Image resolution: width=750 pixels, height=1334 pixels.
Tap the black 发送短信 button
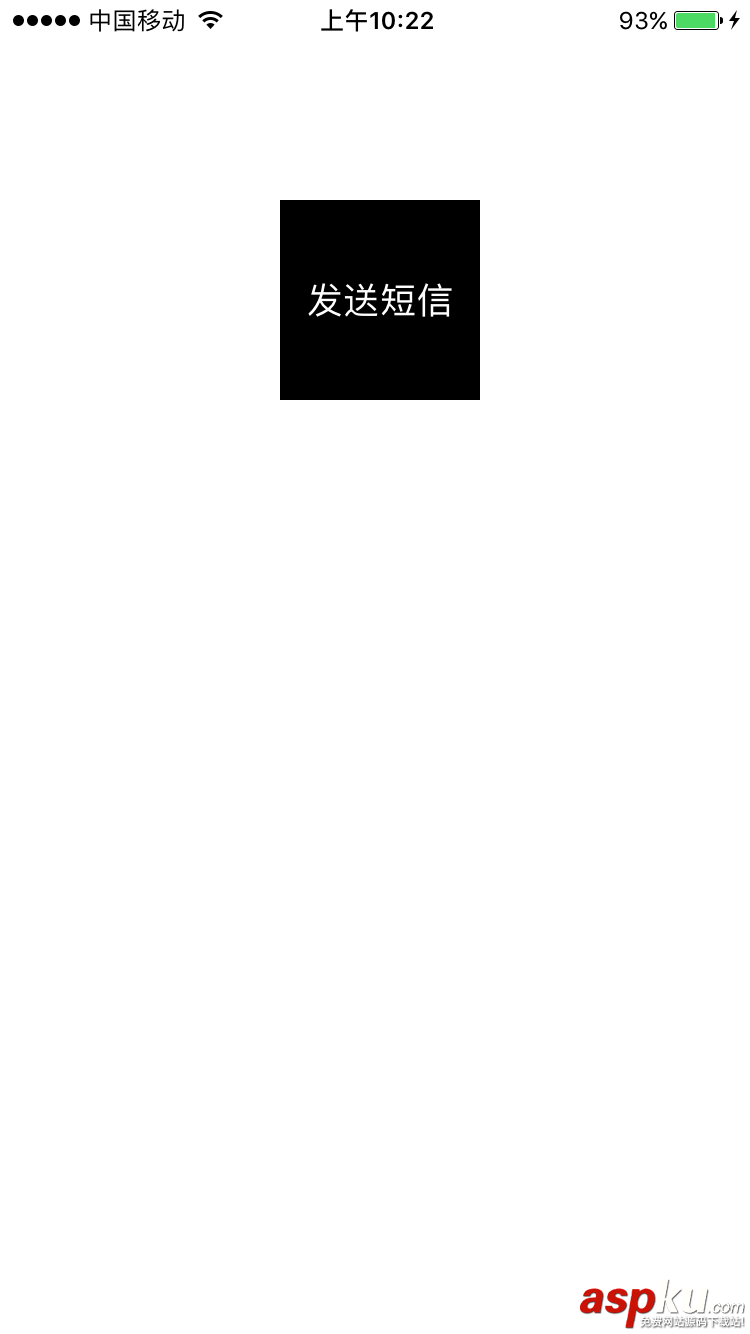pos(380,300)
